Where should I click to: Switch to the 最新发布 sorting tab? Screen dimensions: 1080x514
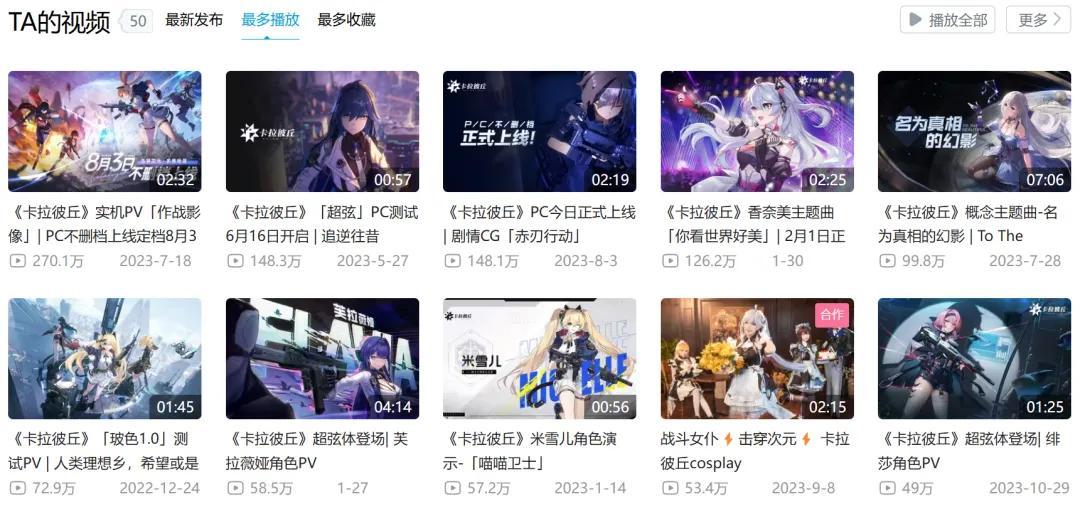pyautogui.click(x=194, y=20)
